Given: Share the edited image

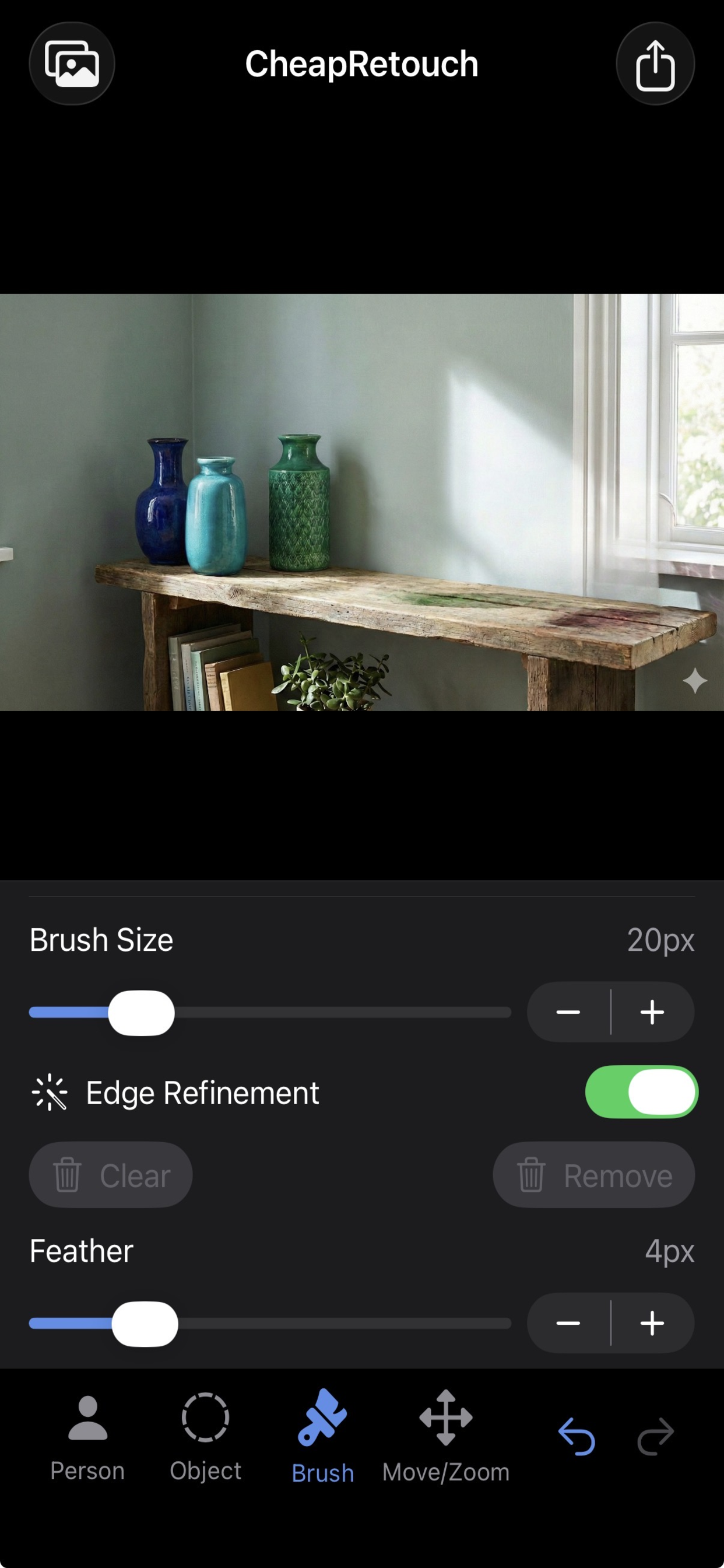Looking at the screenshot, I should tap(655, 64).
